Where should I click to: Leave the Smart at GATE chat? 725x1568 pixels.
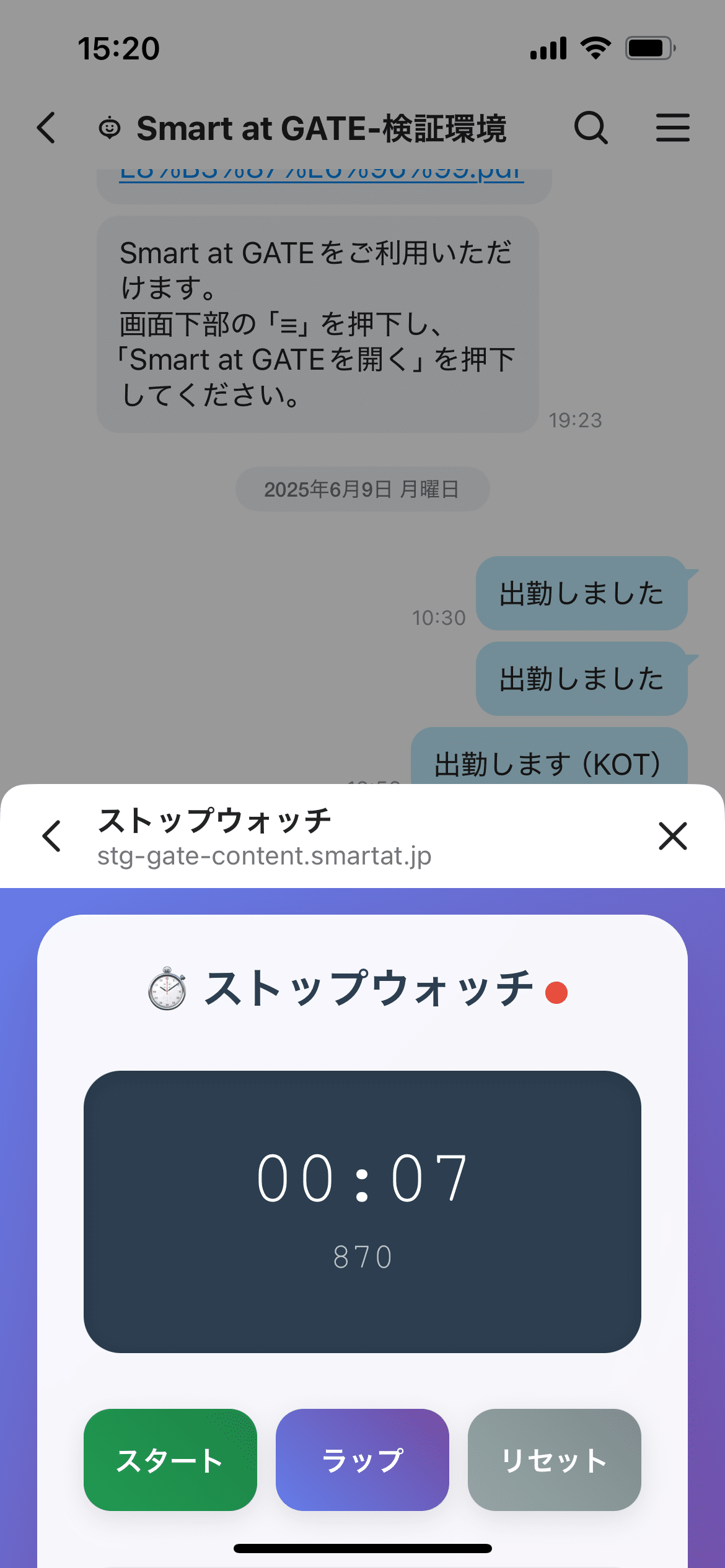(x=46, y=128)
